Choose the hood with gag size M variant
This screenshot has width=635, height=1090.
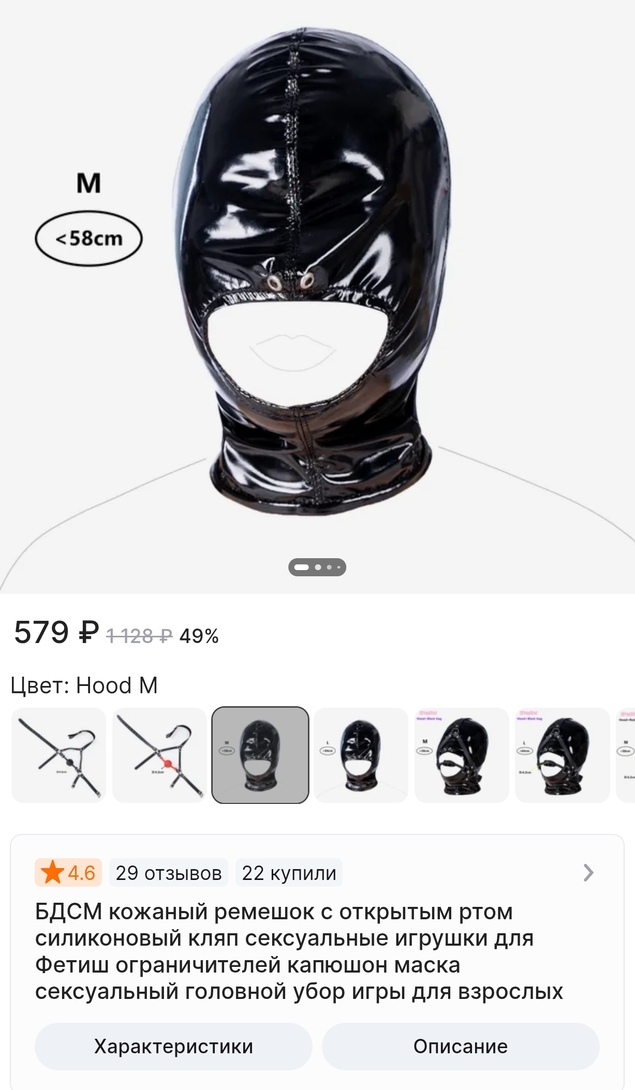(461, 755)
